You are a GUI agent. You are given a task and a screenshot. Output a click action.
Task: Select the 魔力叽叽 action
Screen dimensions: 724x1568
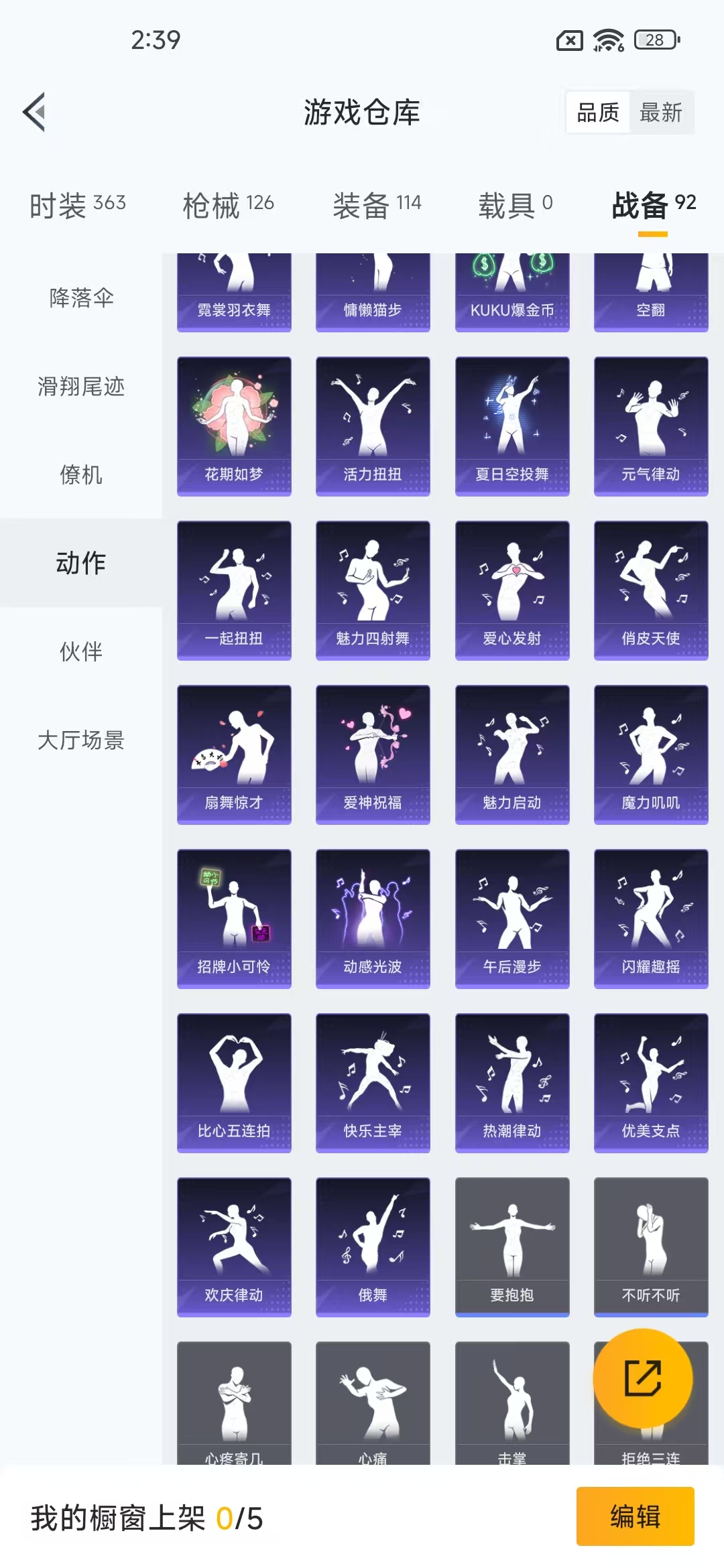651,755
